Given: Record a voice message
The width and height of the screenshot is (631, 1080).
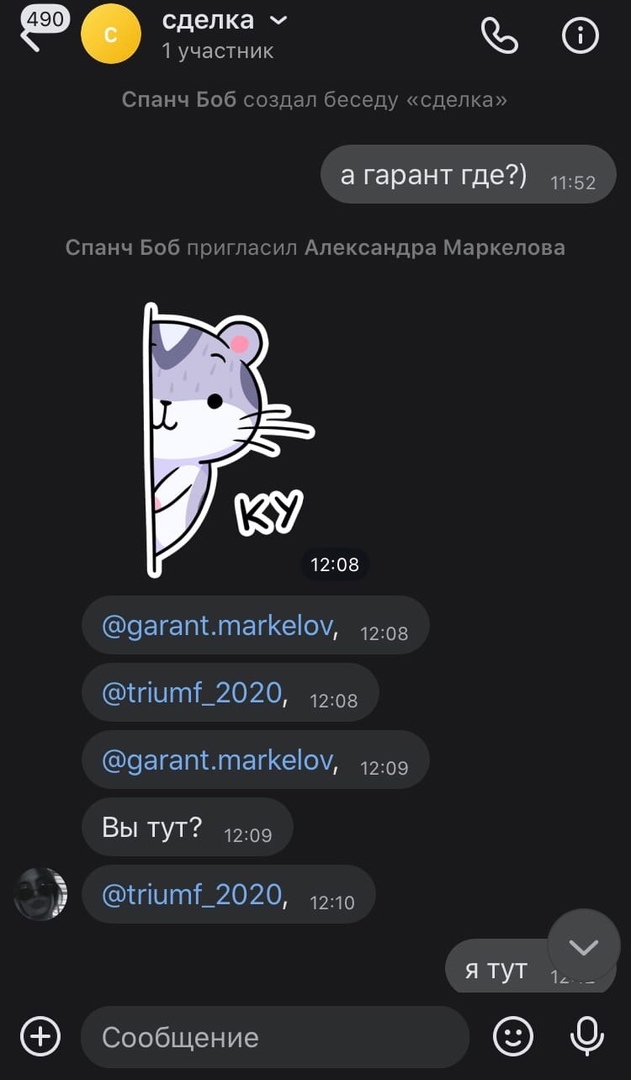Looking at the screenshot, I should pos(587,1036).
